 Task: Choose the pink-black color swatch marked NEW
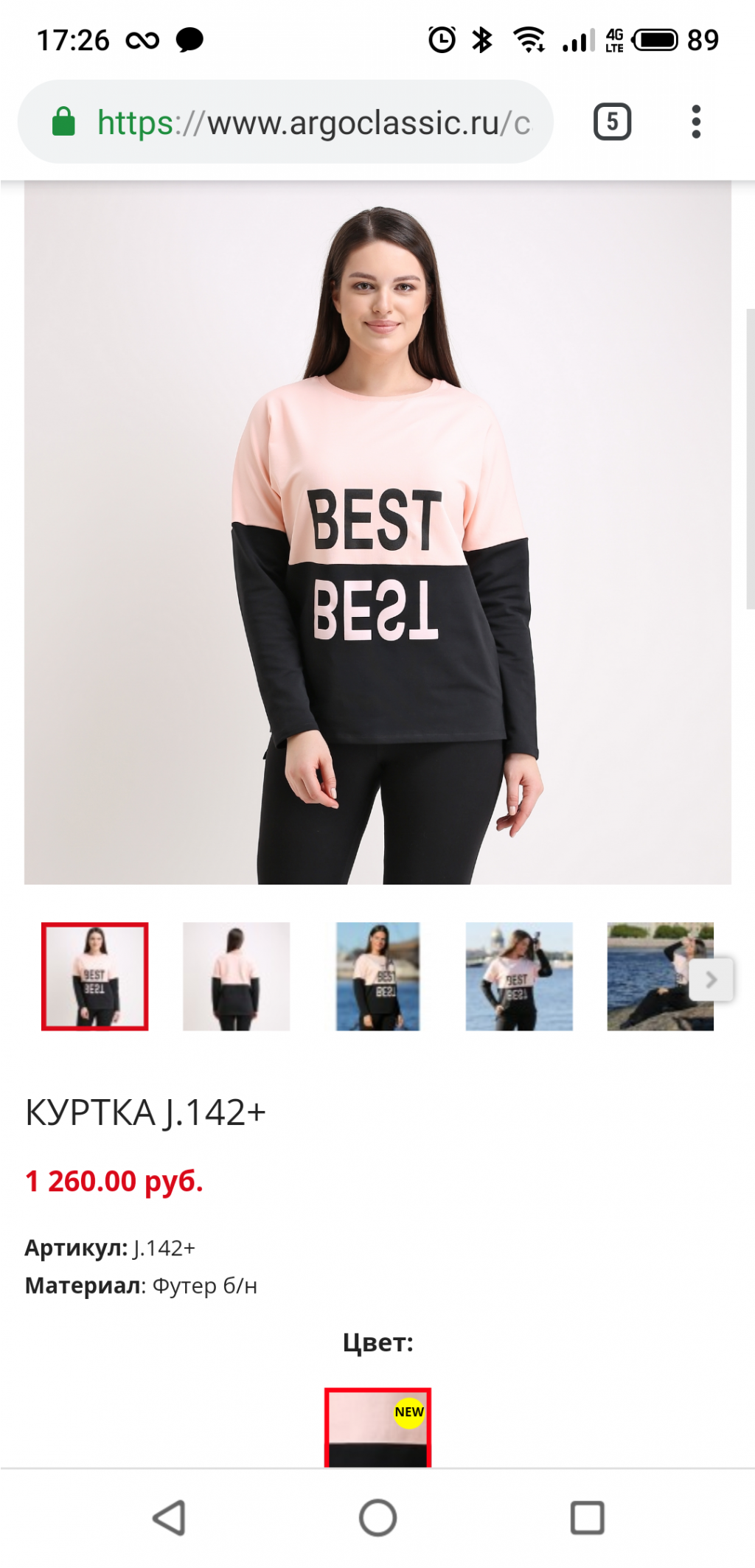click(377, 1429)
